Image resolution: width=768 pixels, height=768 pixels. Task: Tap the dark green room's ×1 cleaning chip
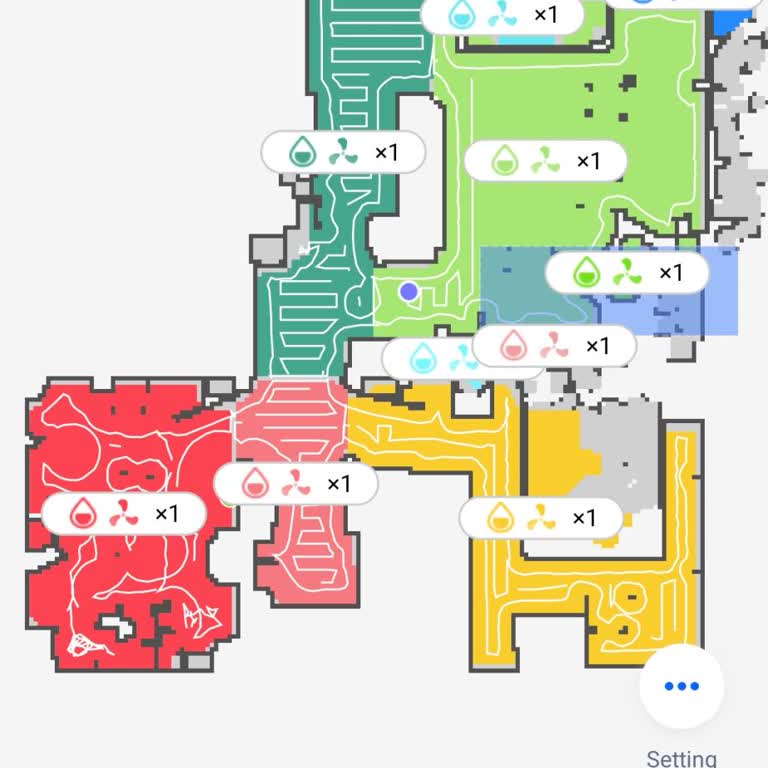click(343, 153)
